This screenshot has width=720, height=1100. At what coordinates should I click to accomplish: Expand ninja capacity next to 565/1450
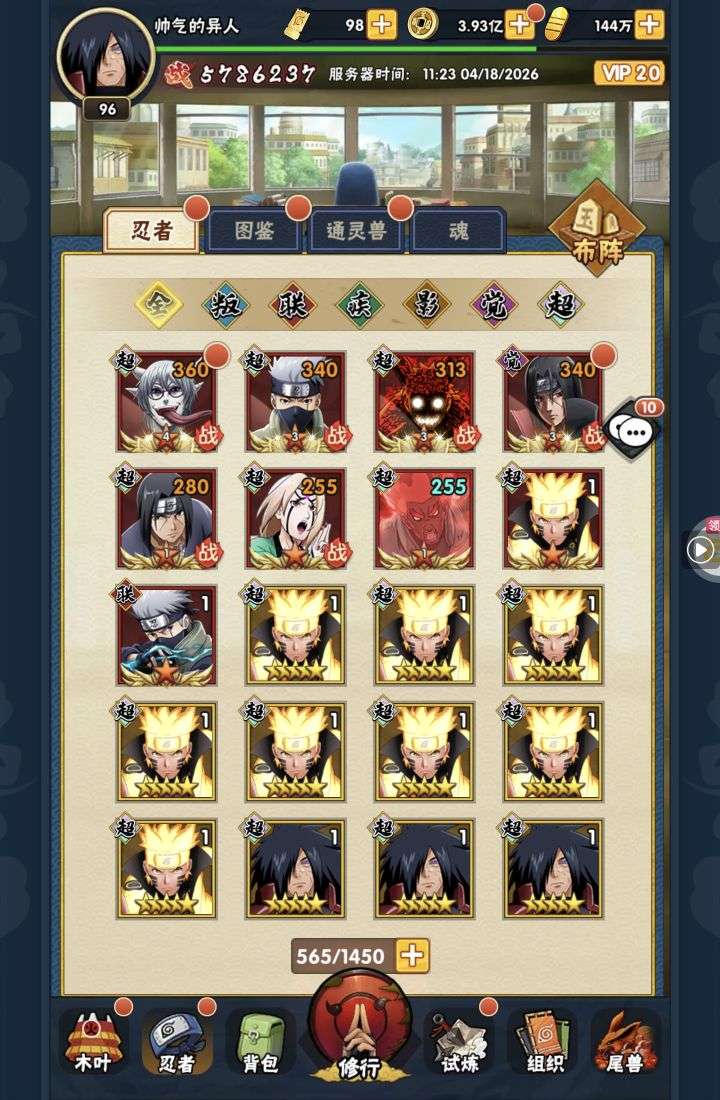(412, 955)
